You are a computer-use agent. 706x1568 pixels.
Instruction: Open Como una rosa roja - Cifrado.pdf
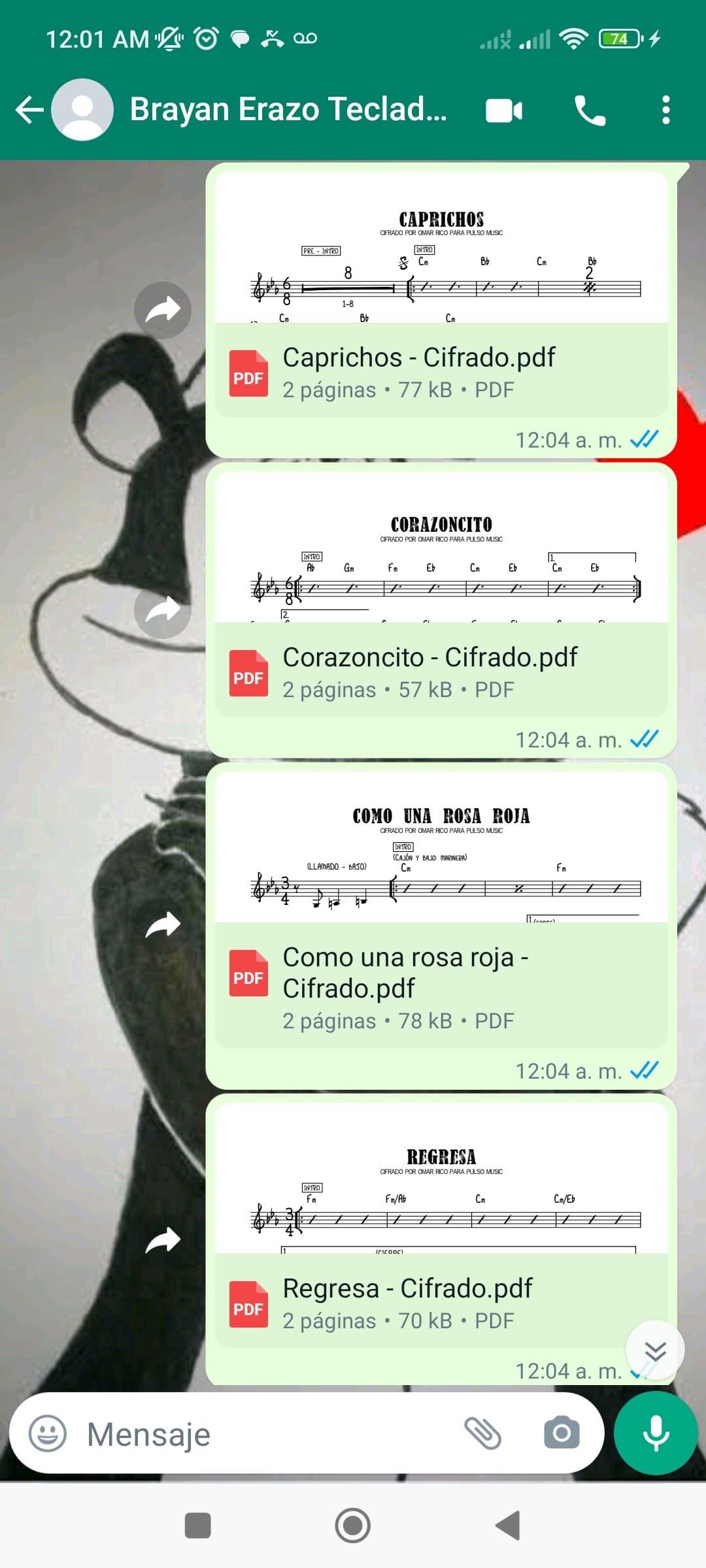pyautogui.click(x=405, y=985)
